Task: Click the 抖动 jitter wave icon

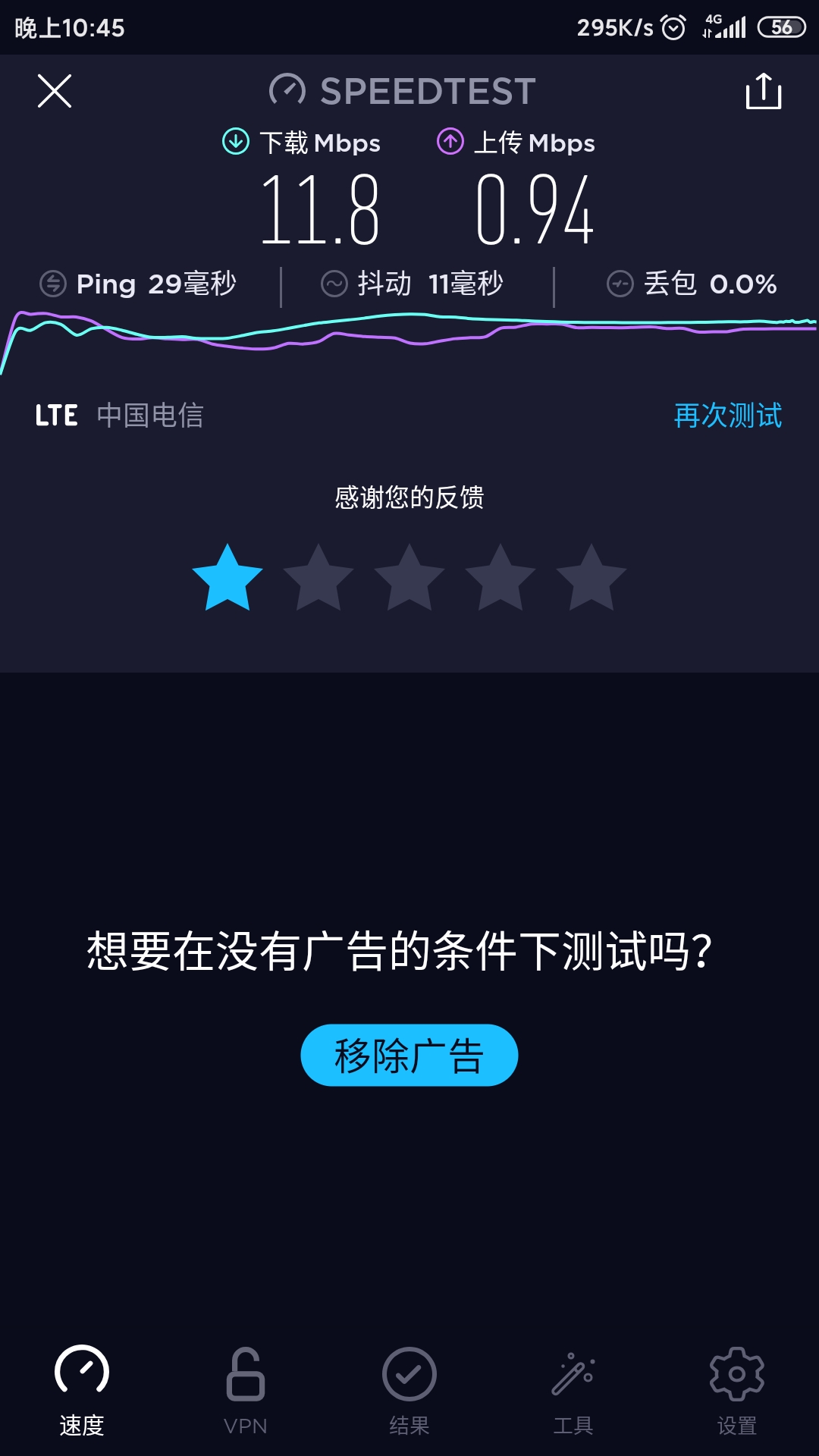Action: coord(334,284)
